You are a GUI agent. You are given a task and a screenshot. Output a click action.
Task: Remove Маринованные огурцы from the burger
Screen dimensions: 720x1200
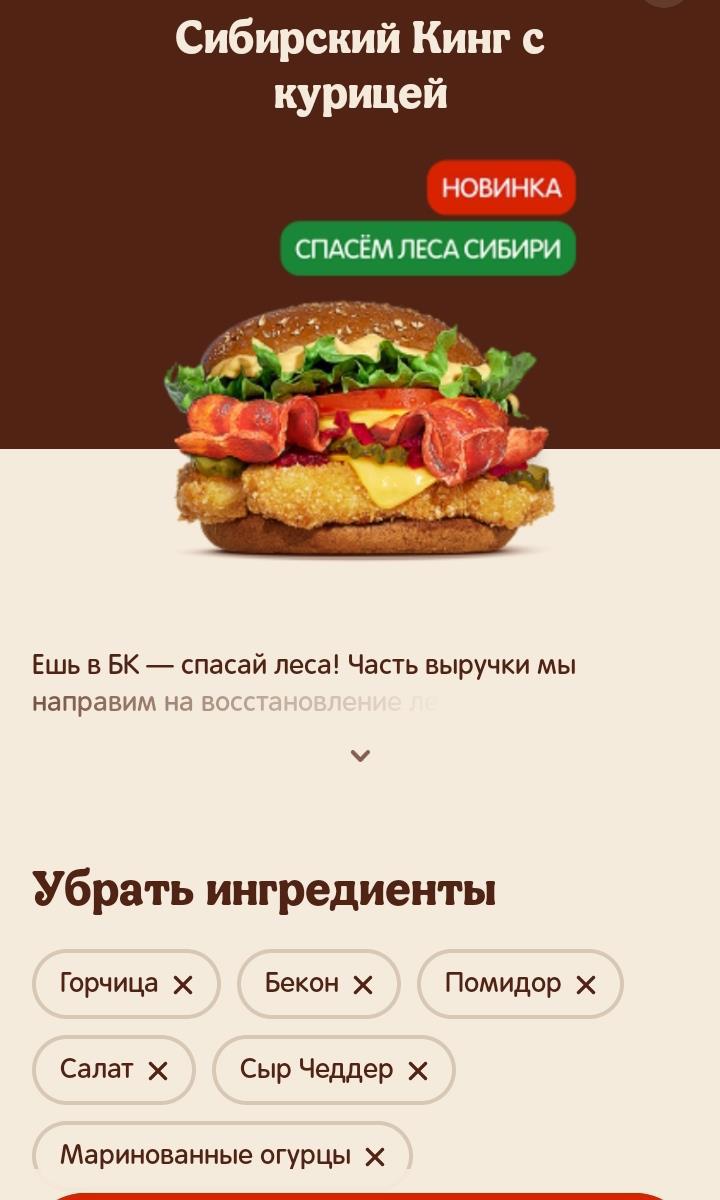pyautogui.click(x=374, y=1157)
